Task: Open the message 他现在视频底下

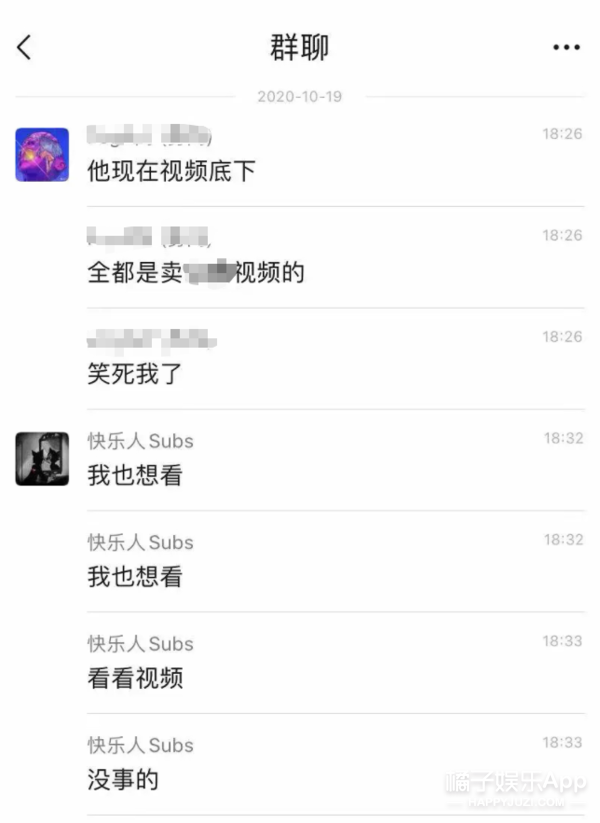Action: [x=171, y=171]
